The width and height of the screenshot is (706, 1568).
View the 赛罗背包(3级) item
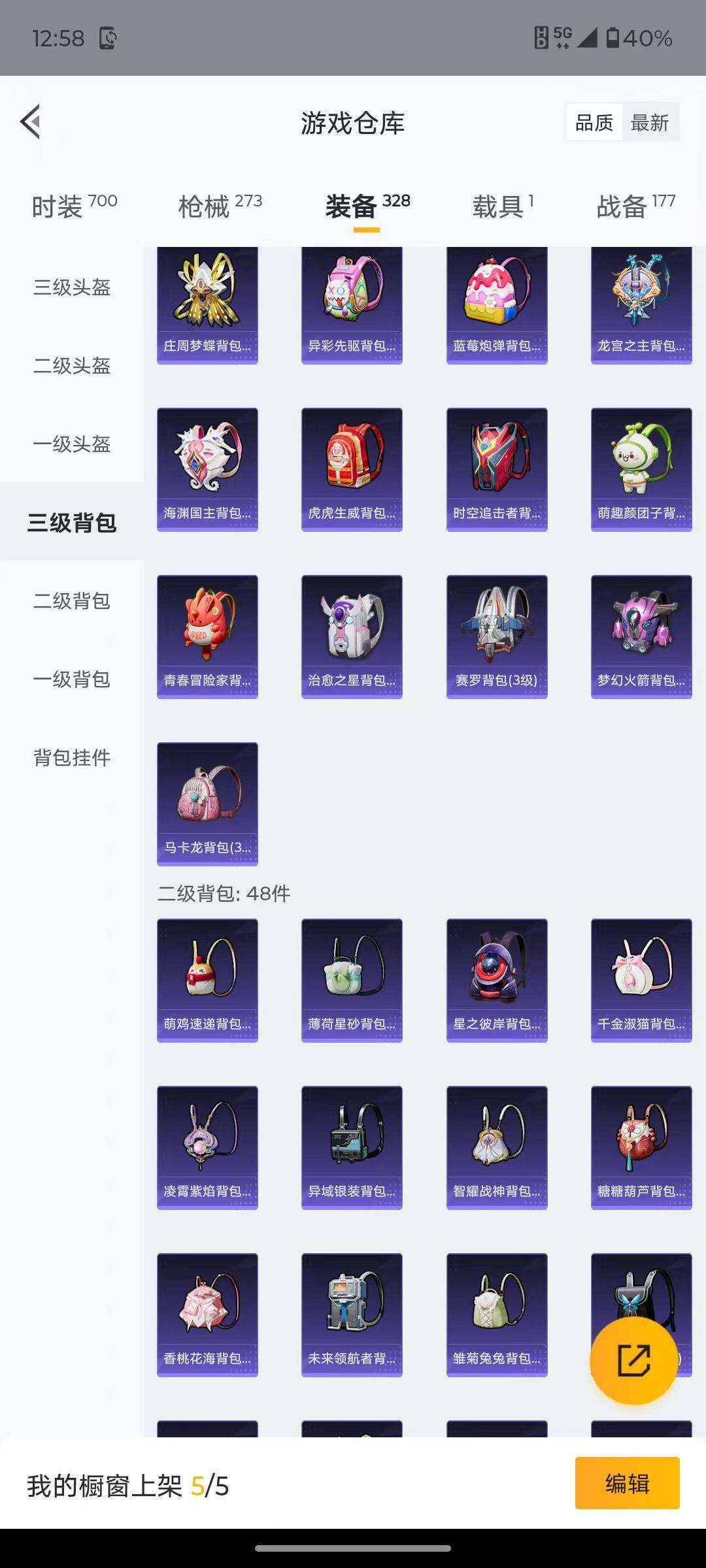[497, 636]
